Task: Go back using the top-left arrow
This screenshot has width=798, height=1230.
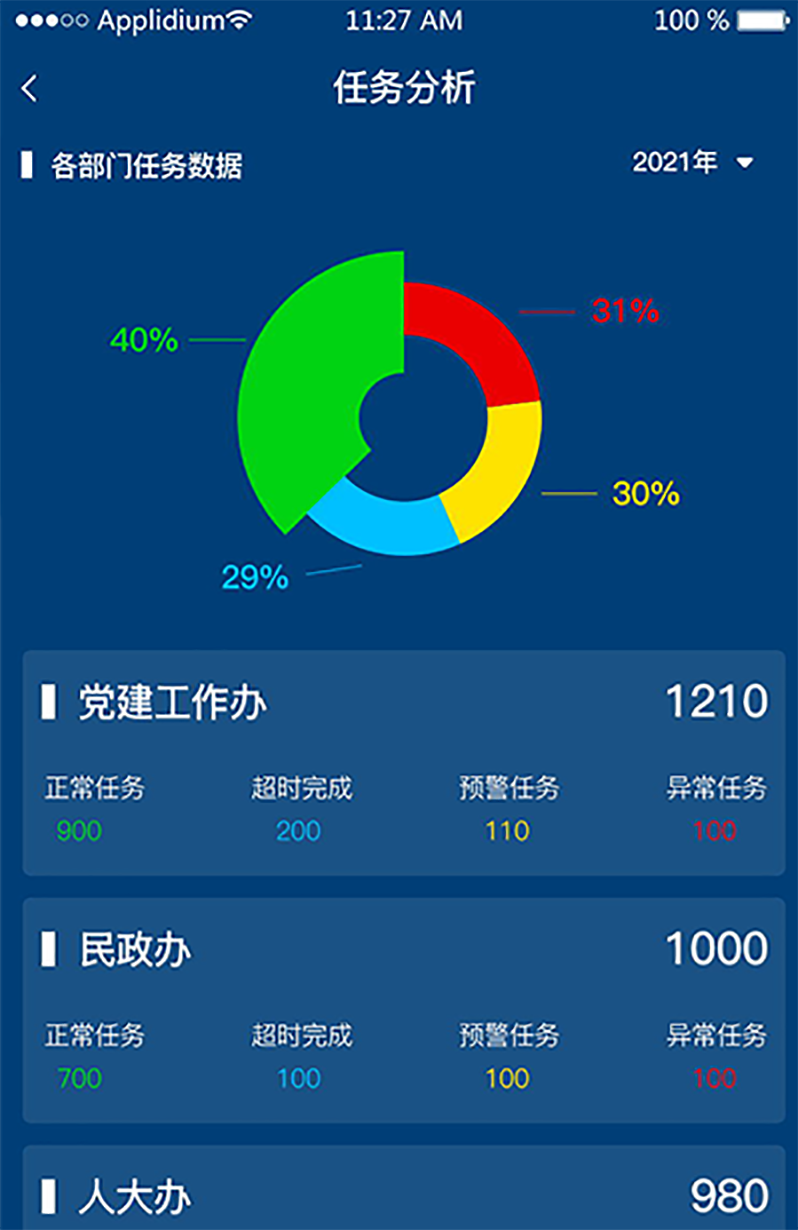Action: click(x=29, y=89)
